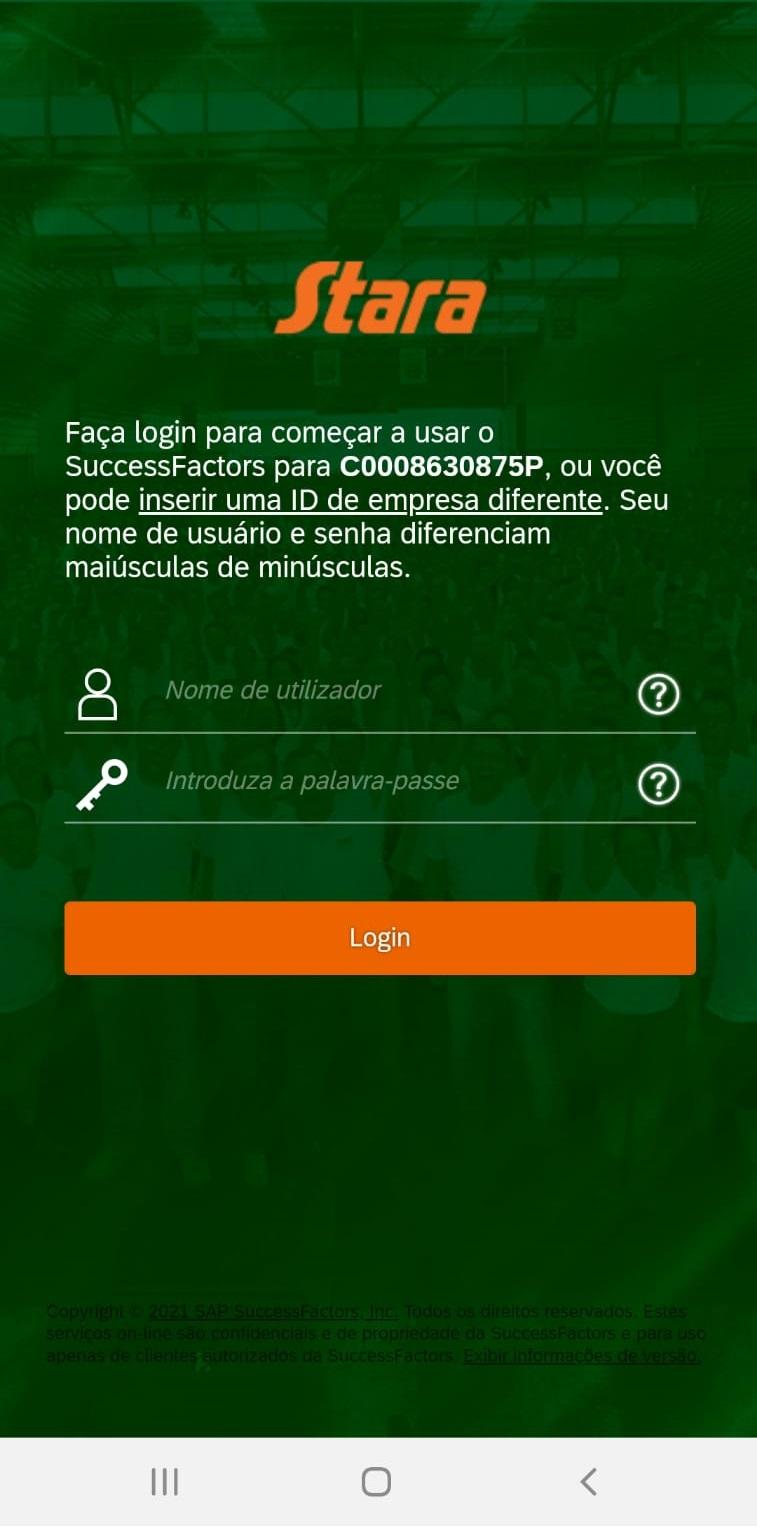Image resolution: width=757 pixels, height=1527 pixels.
Task: Focus the Introduza a palavra-passe field
Action: [390, 781]
